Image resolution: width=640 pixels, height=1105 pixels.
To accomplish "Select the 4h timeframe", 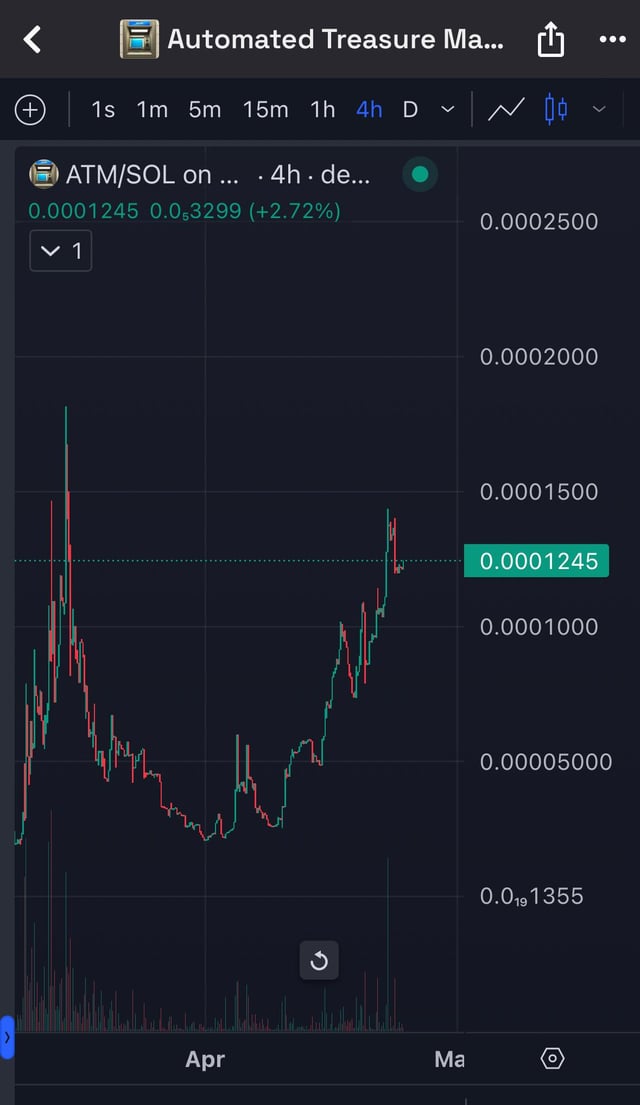I will click(369, 110).
